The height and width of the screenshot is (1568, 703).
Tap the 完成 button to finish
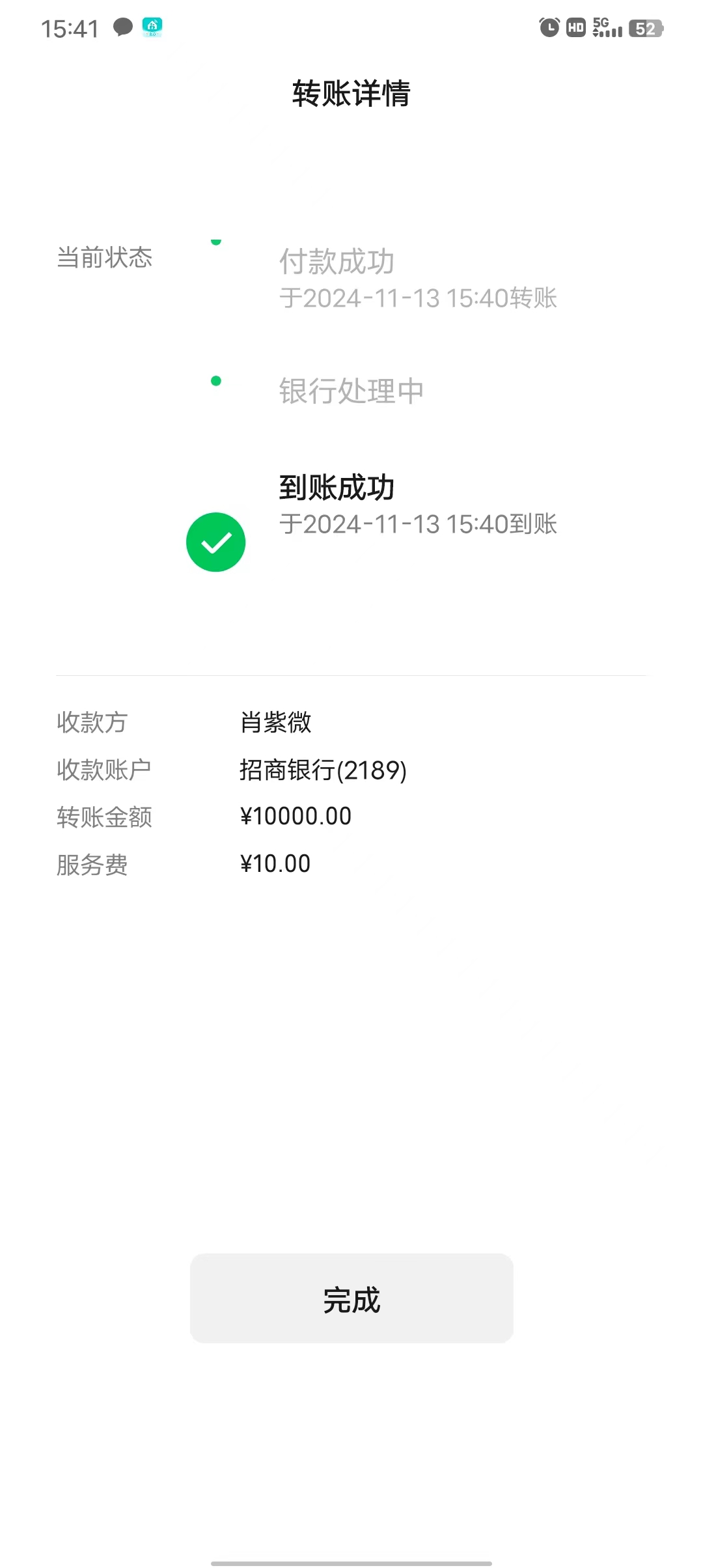pos(351,1298)
